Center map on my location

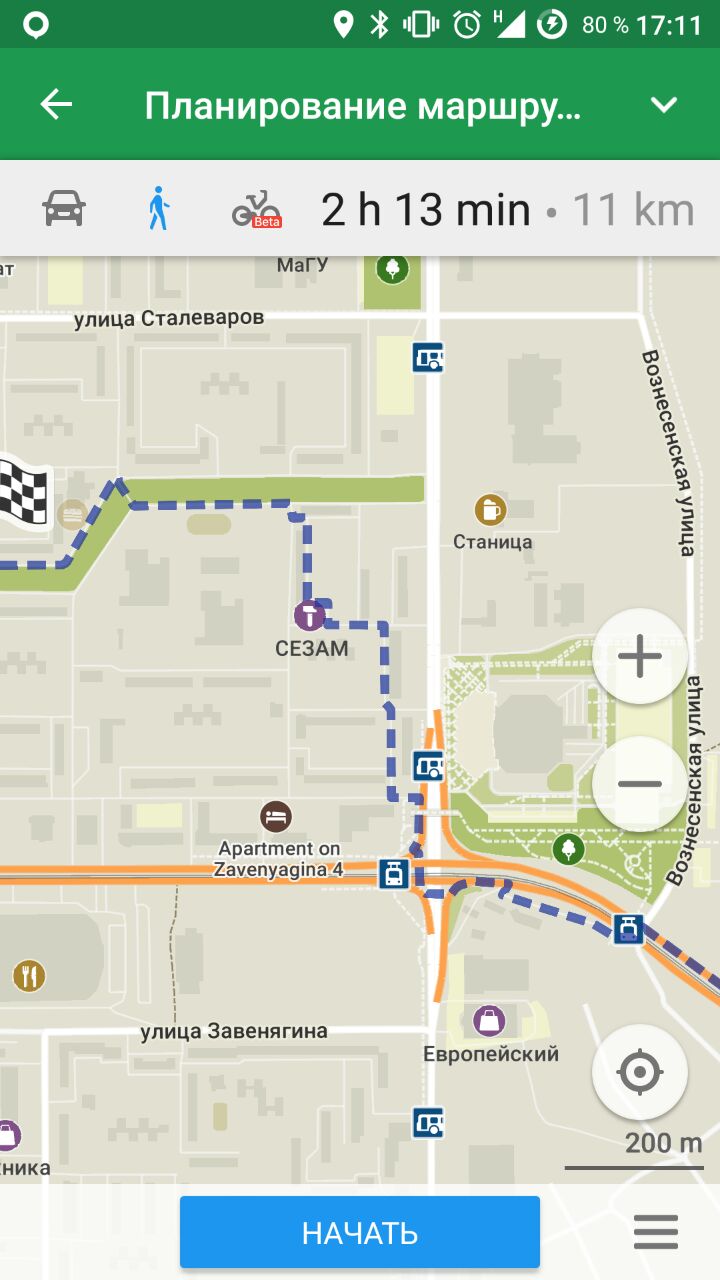click(640, 1072)
